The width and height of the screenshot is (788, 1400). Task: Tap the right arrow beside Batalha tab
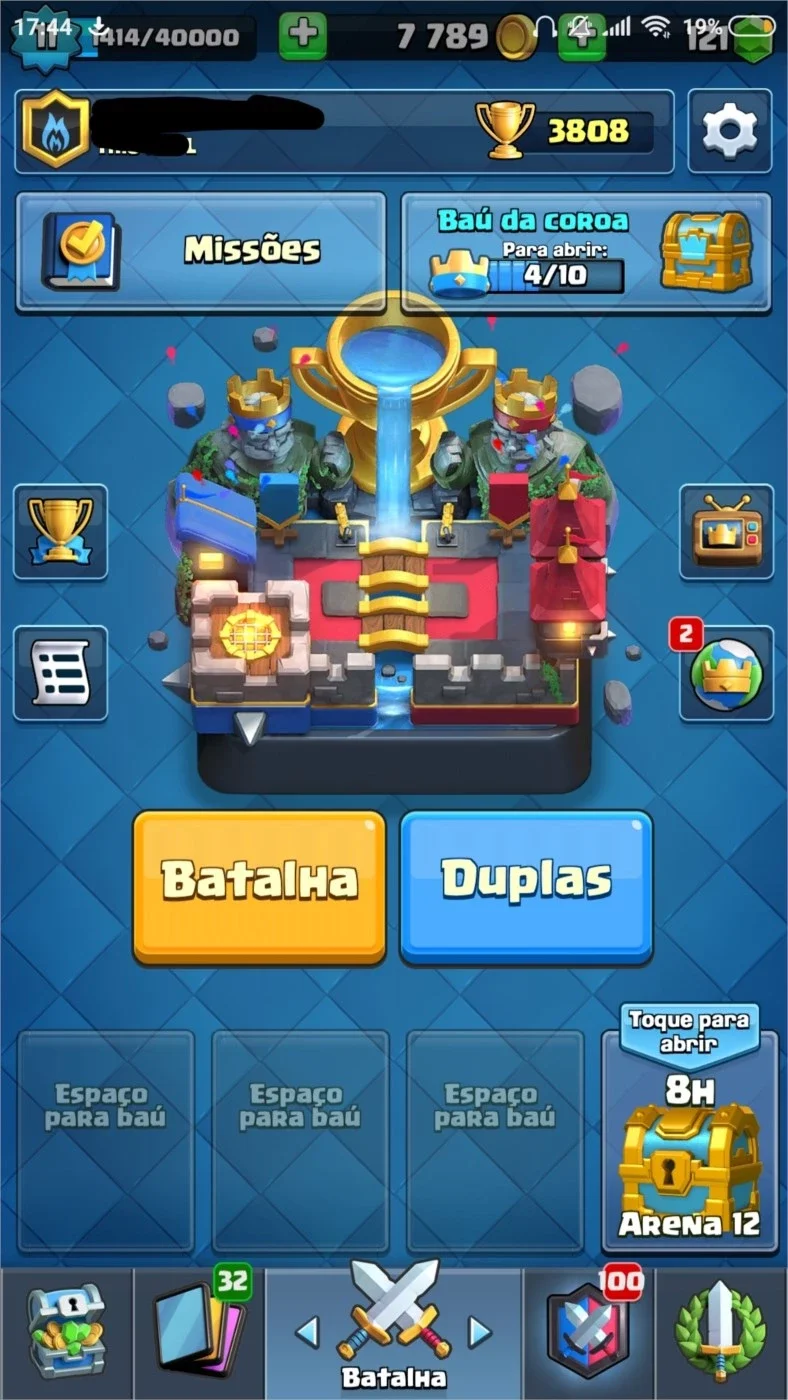coord(480,1331)
